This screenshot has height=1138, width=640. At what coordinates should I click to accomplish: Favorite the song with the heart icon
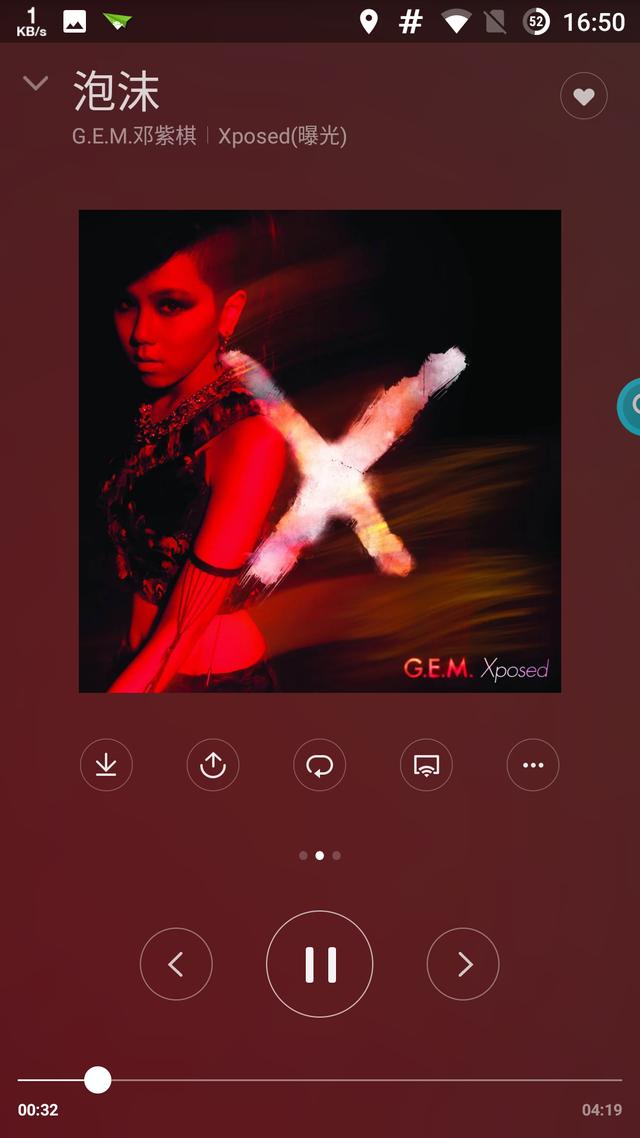[583, 96]
